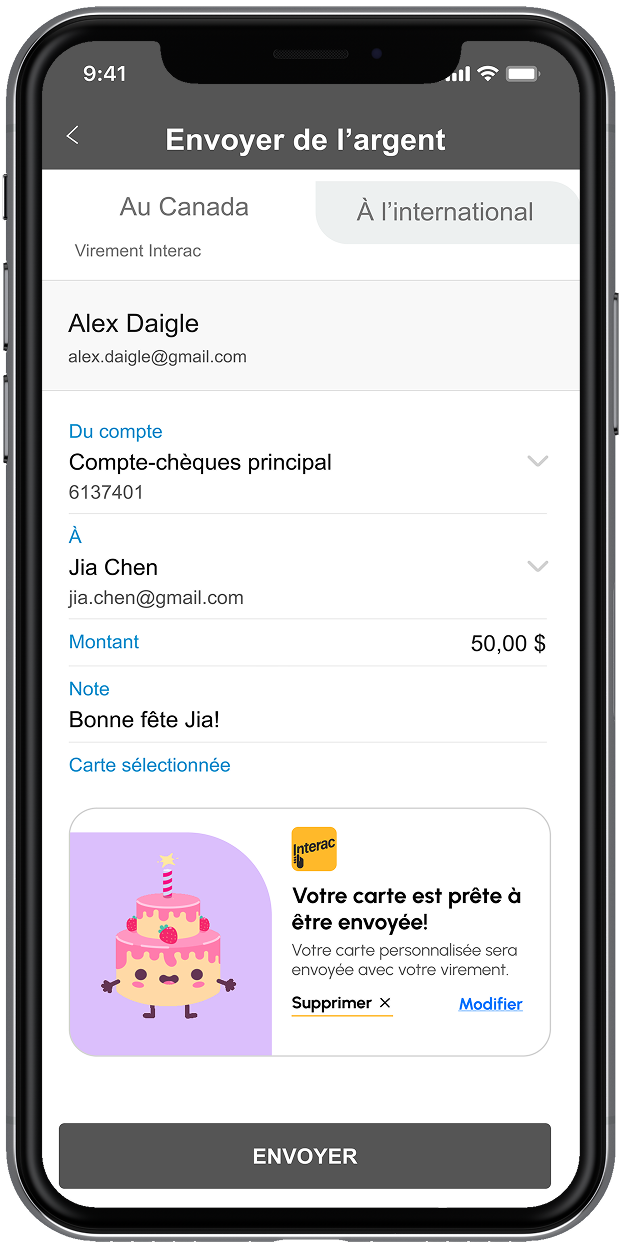Send the transfer with the ENVOYER button
The image size is (621, 1245).
click(305, 1156)
